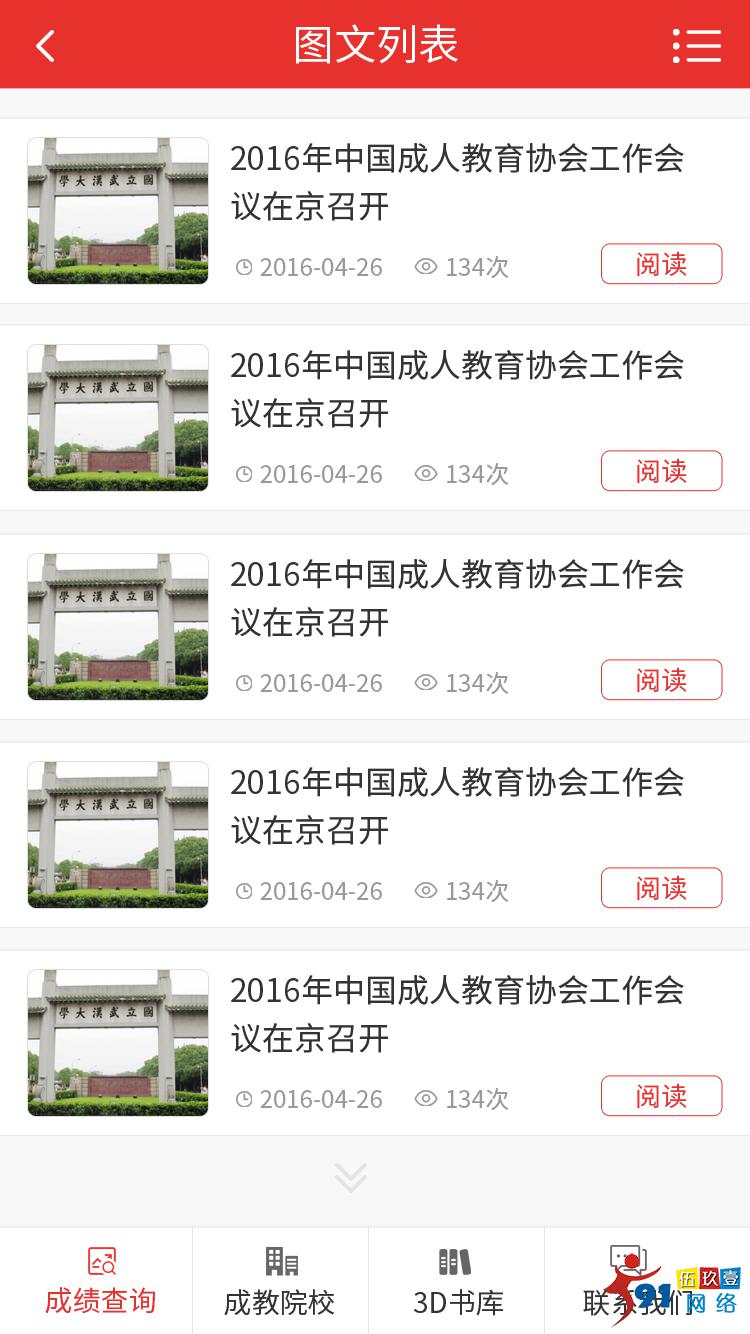This screenshot has width=750, height=1334.
Task: Open the first article thumbnail image
Action: pos(117,211)
